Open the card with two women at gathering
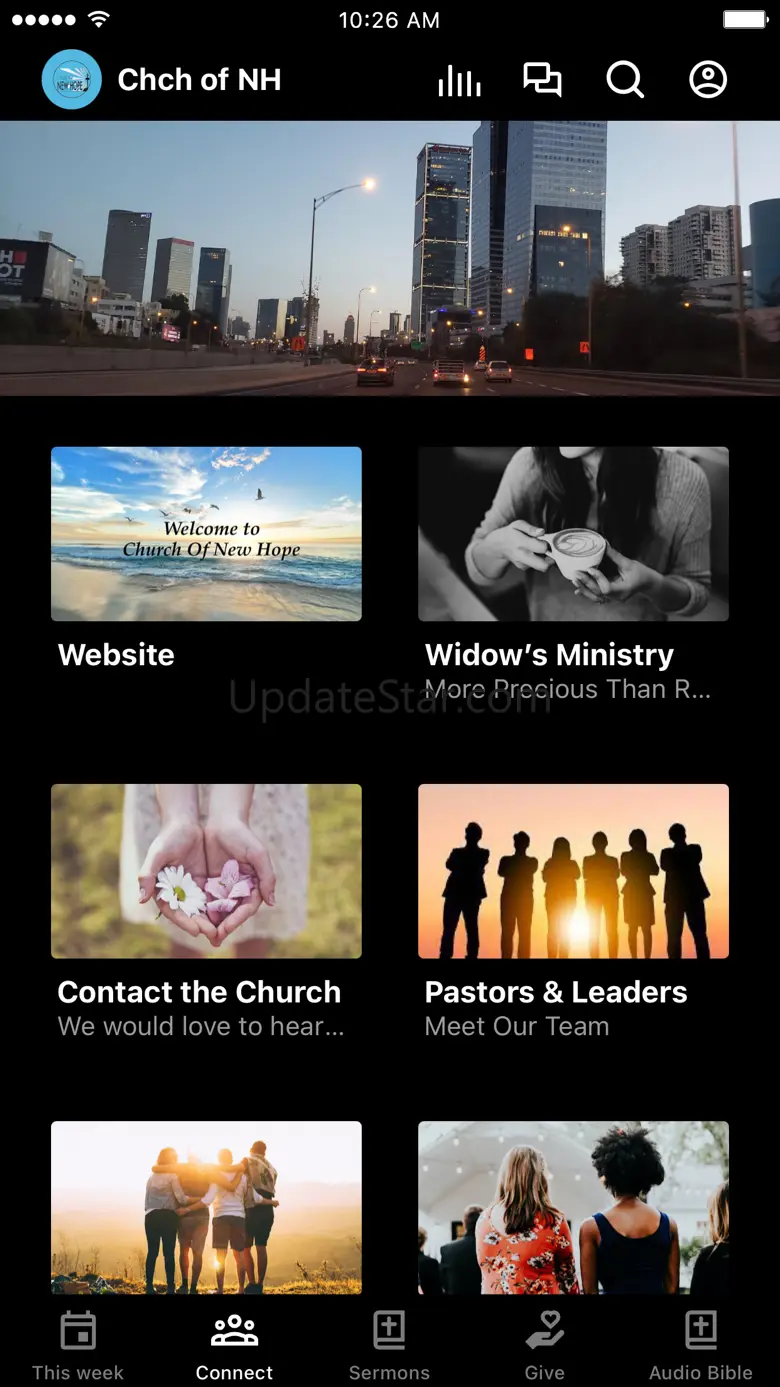Image resolution: width=780 pixels, height=1387 pixels. tap(573, 1207)
